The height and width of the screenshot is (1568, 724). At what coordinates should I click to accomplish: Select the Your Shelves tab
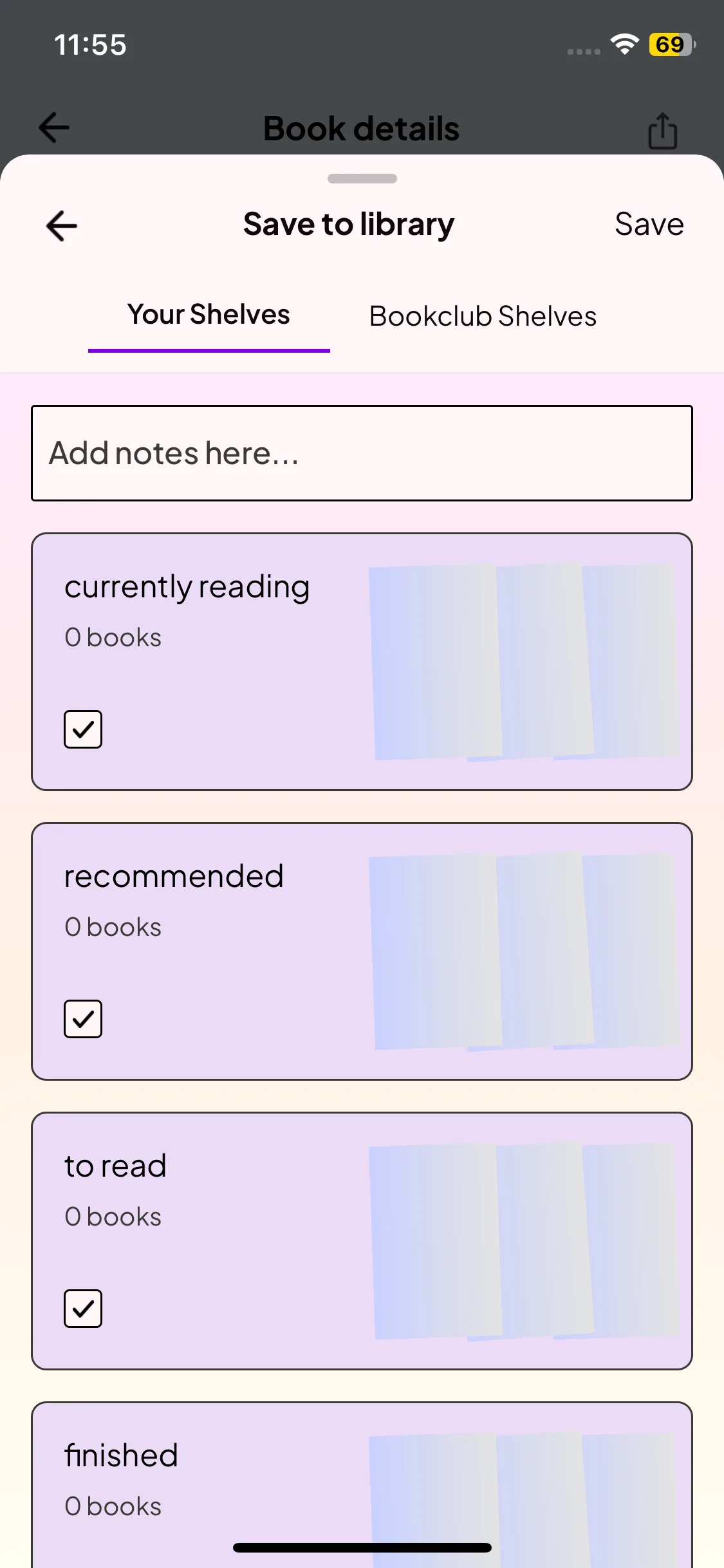pyautogui.click(x=209, y=315)
